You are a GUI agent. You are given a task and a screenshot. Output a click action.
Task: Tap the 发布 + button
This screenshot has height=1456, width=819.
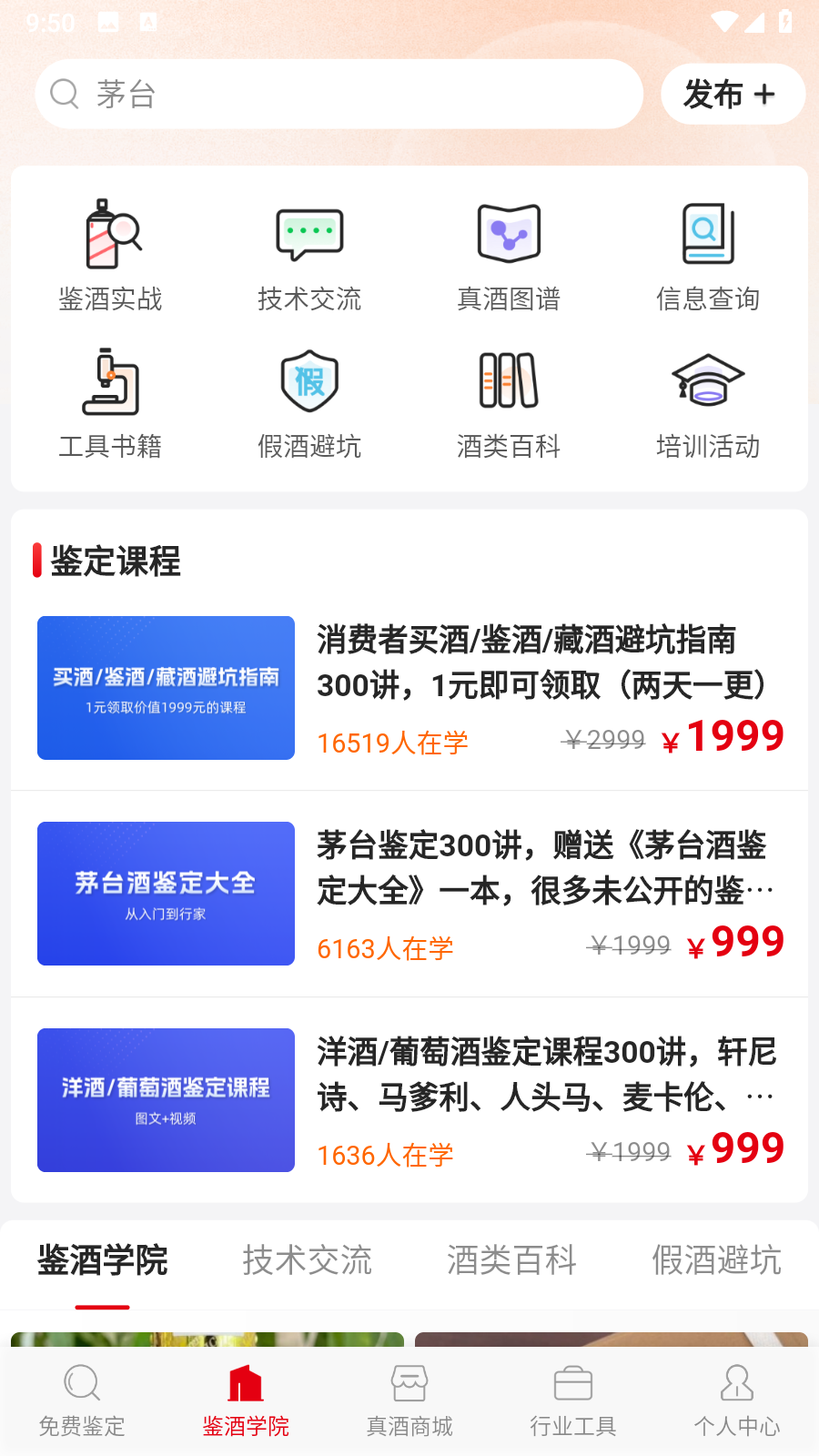point(732,94)
